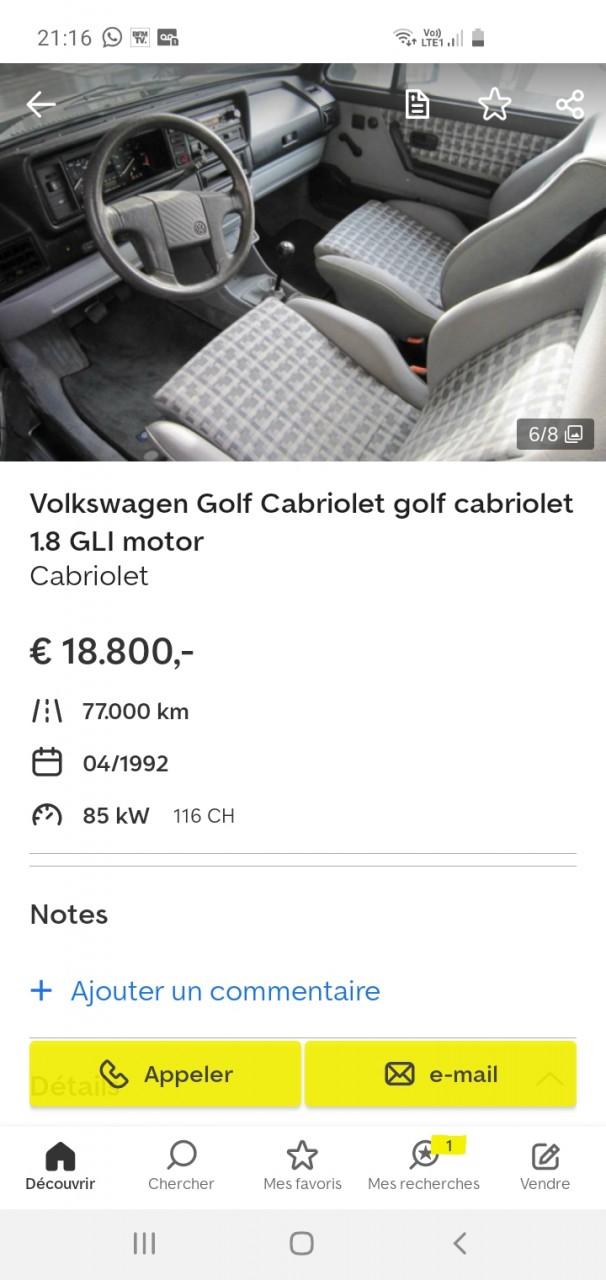This screenshot has width=606, height=1280.
Task: Go to Mes favoris
Action: pyautogui.click(x=302, y=1167)
